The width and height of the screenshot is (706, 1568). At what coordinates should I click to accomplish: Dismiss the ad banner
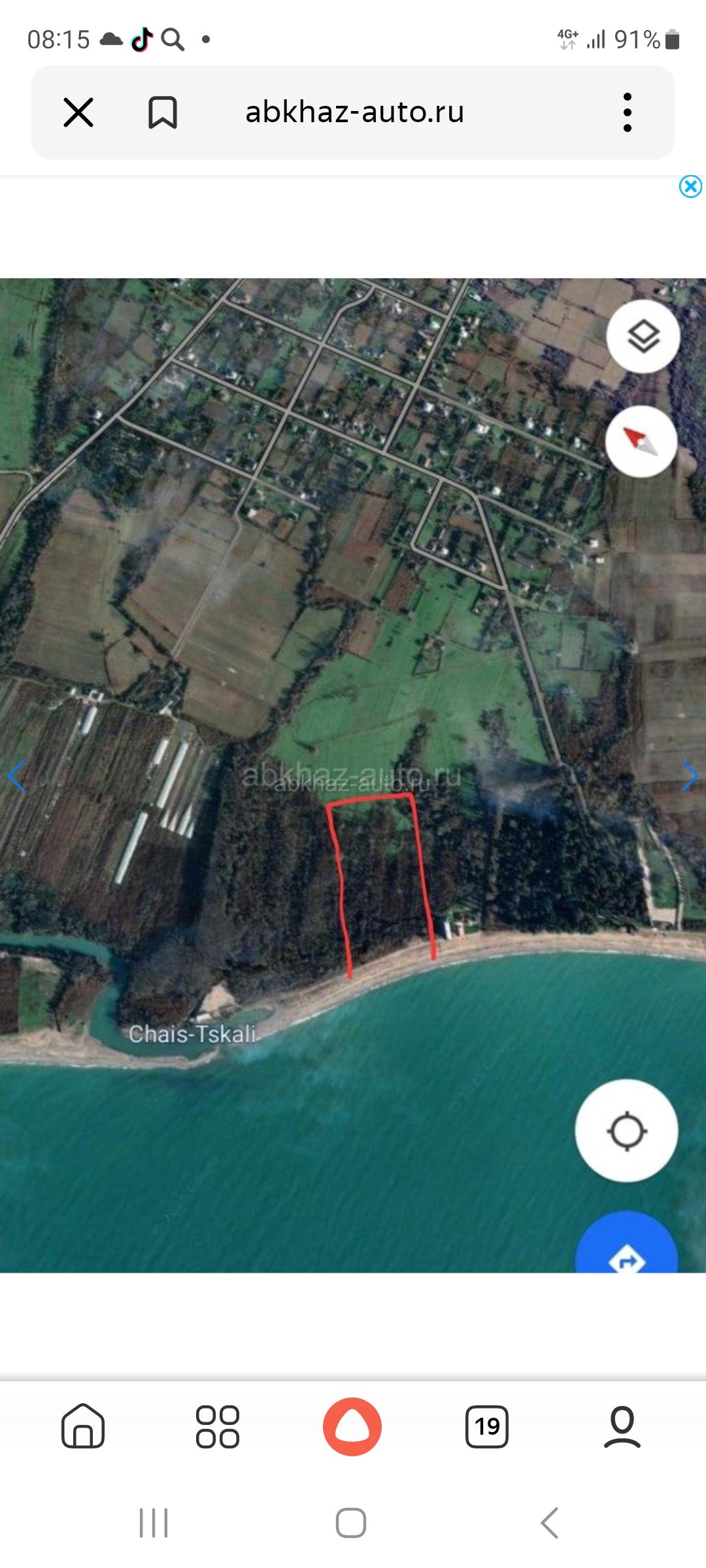pyautogui.click(x=690, y=187)
